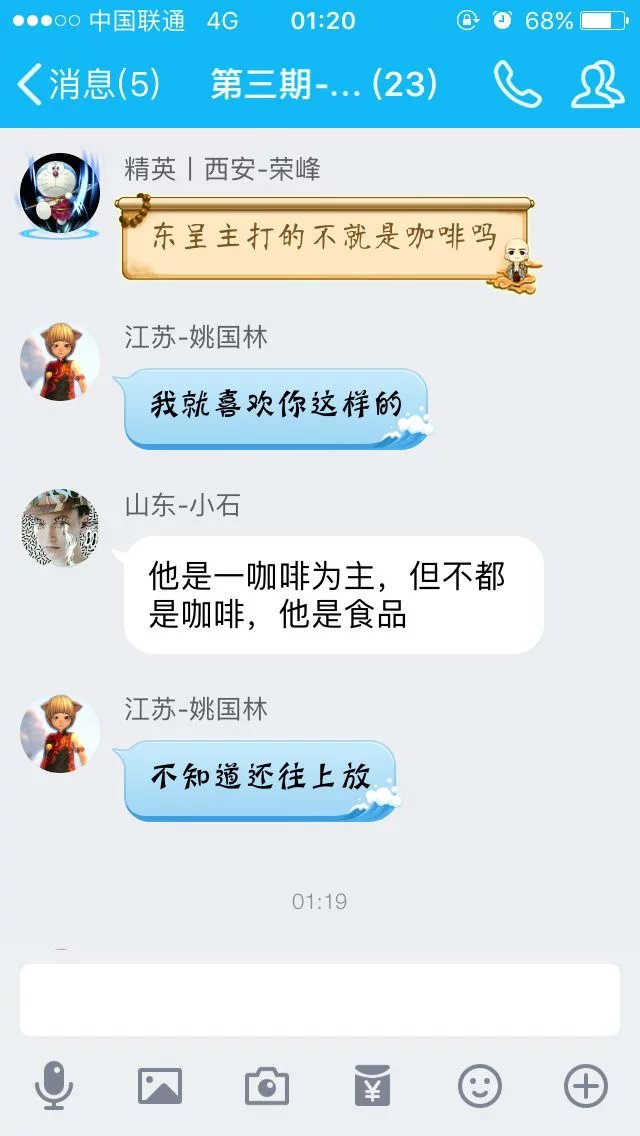Open group members info
Image resolution: width=640 pixels, height=1136 pixels.
click(x=597, y=85)
